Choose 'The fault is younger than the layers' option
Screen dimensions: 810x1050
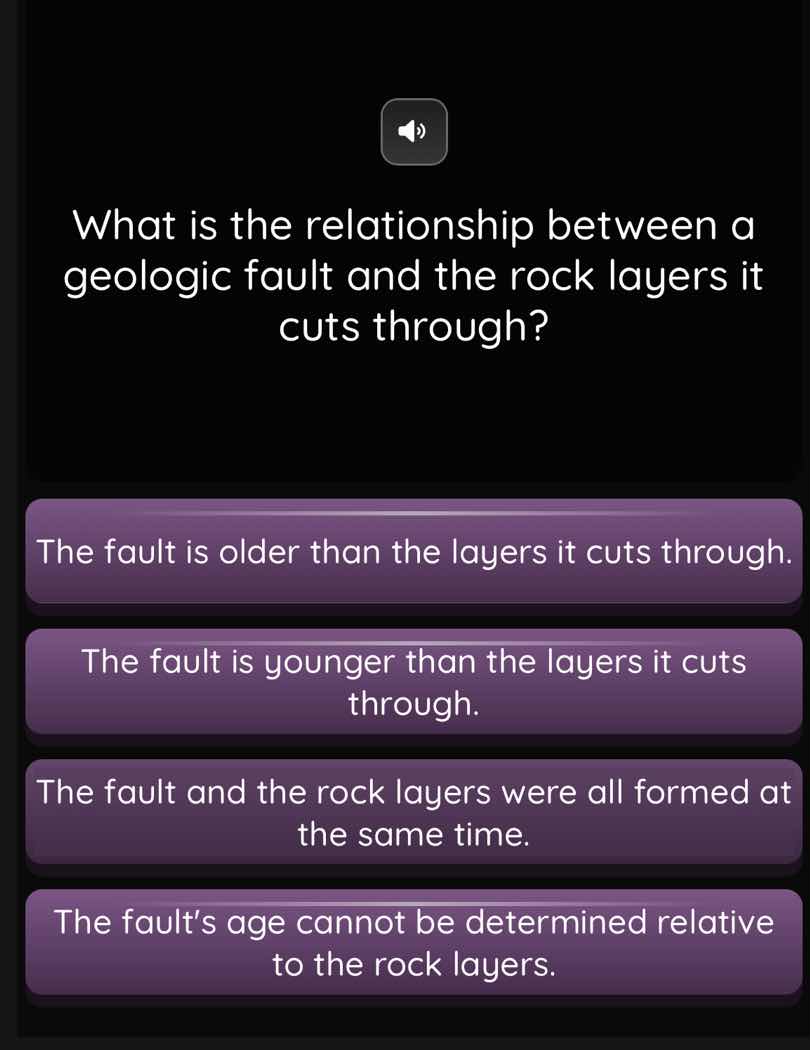pyautogui.click(x=414, y=682)
